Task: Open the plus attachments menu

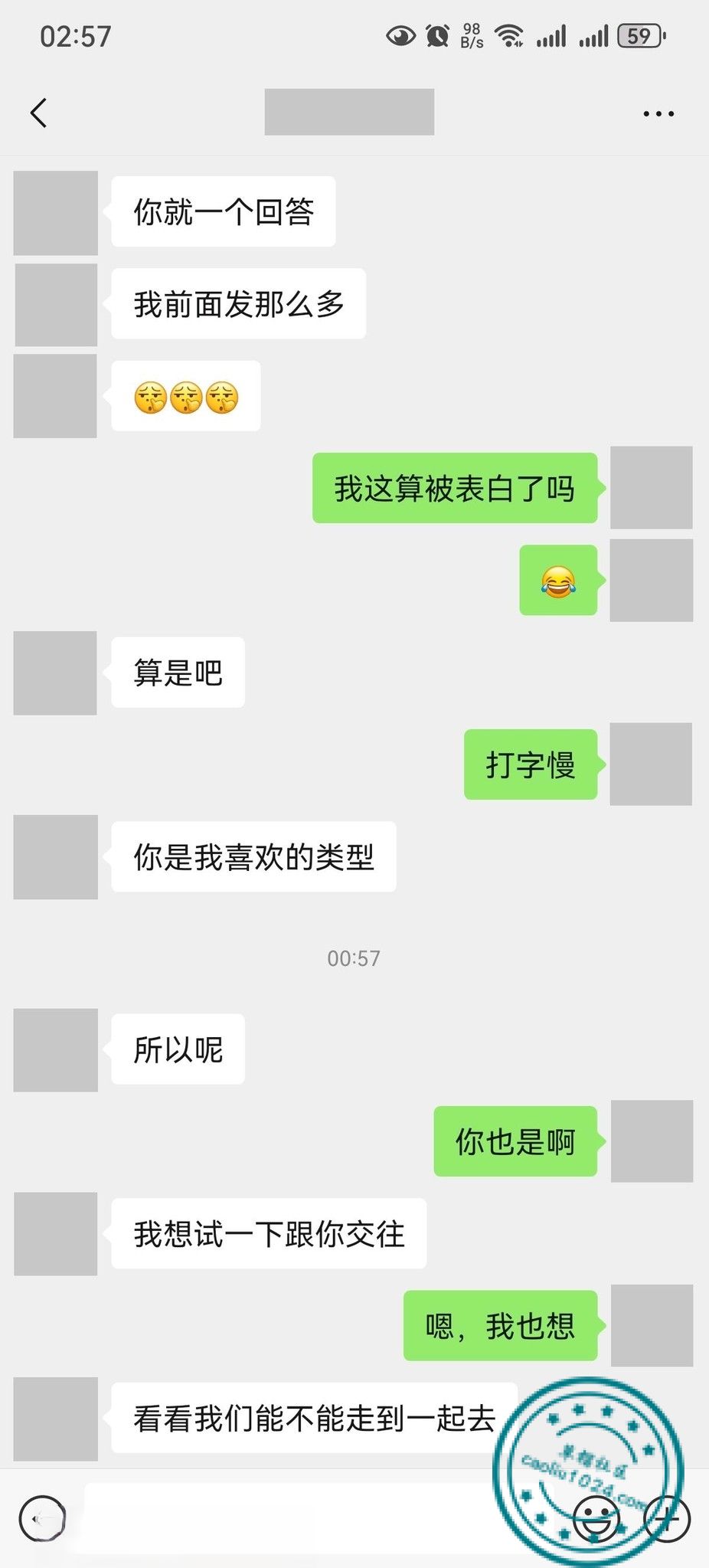Action: click(x=668, y=1517)
